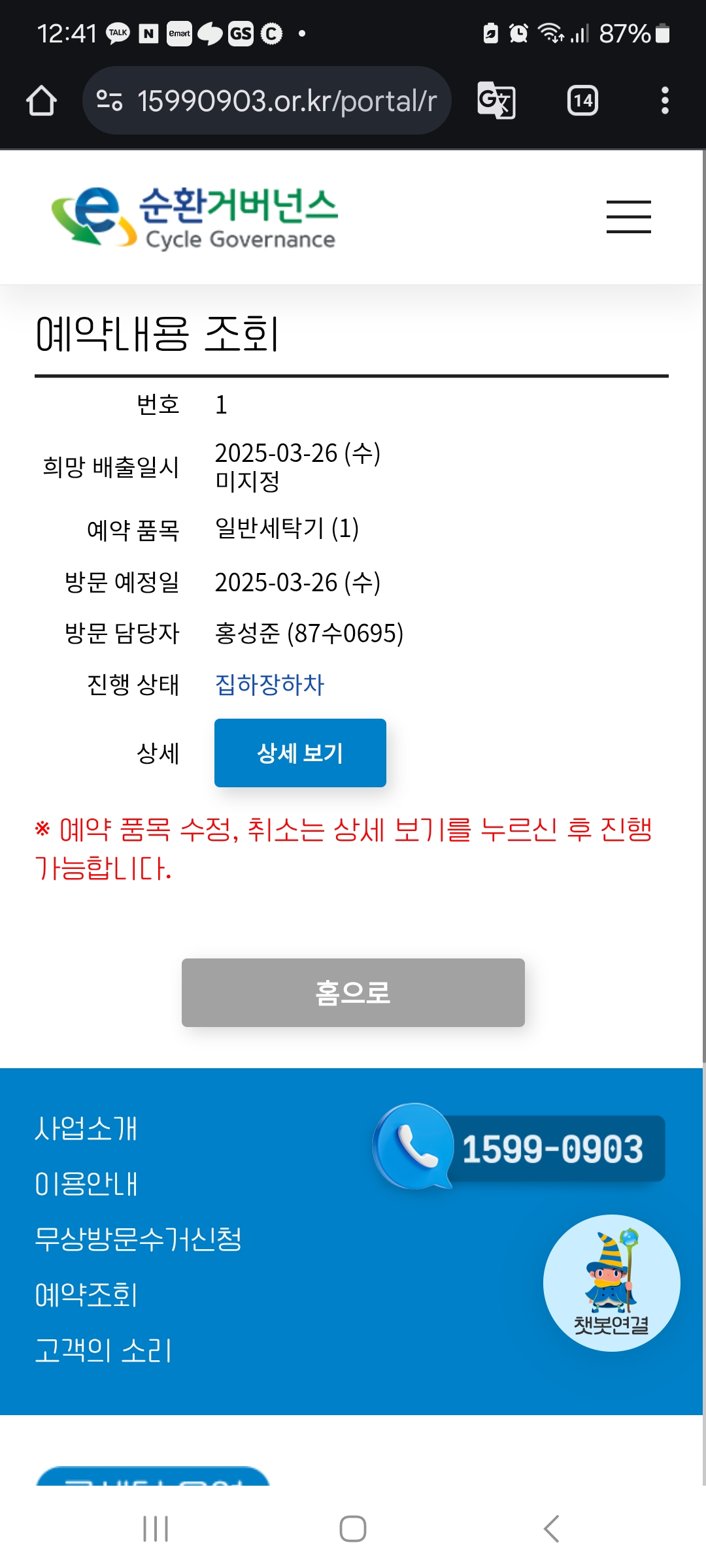Tap the URL address bar

[x=267, y=101]
